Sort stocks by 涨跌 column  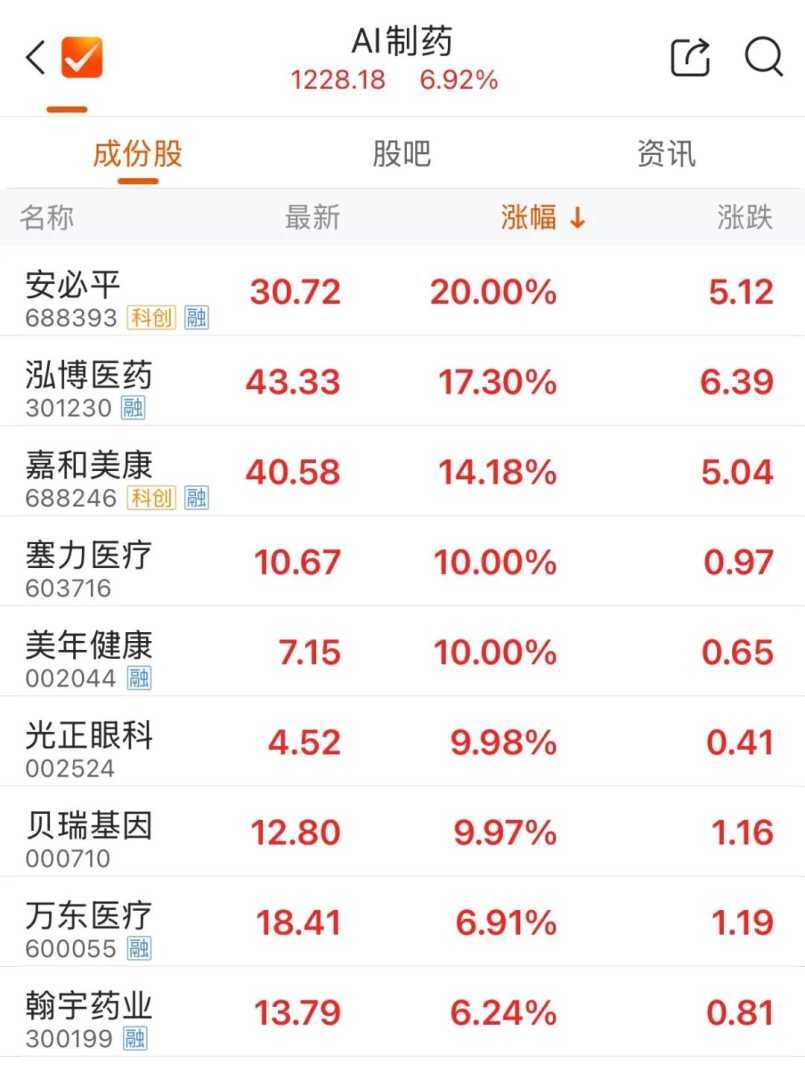click(x=745, y=217)
